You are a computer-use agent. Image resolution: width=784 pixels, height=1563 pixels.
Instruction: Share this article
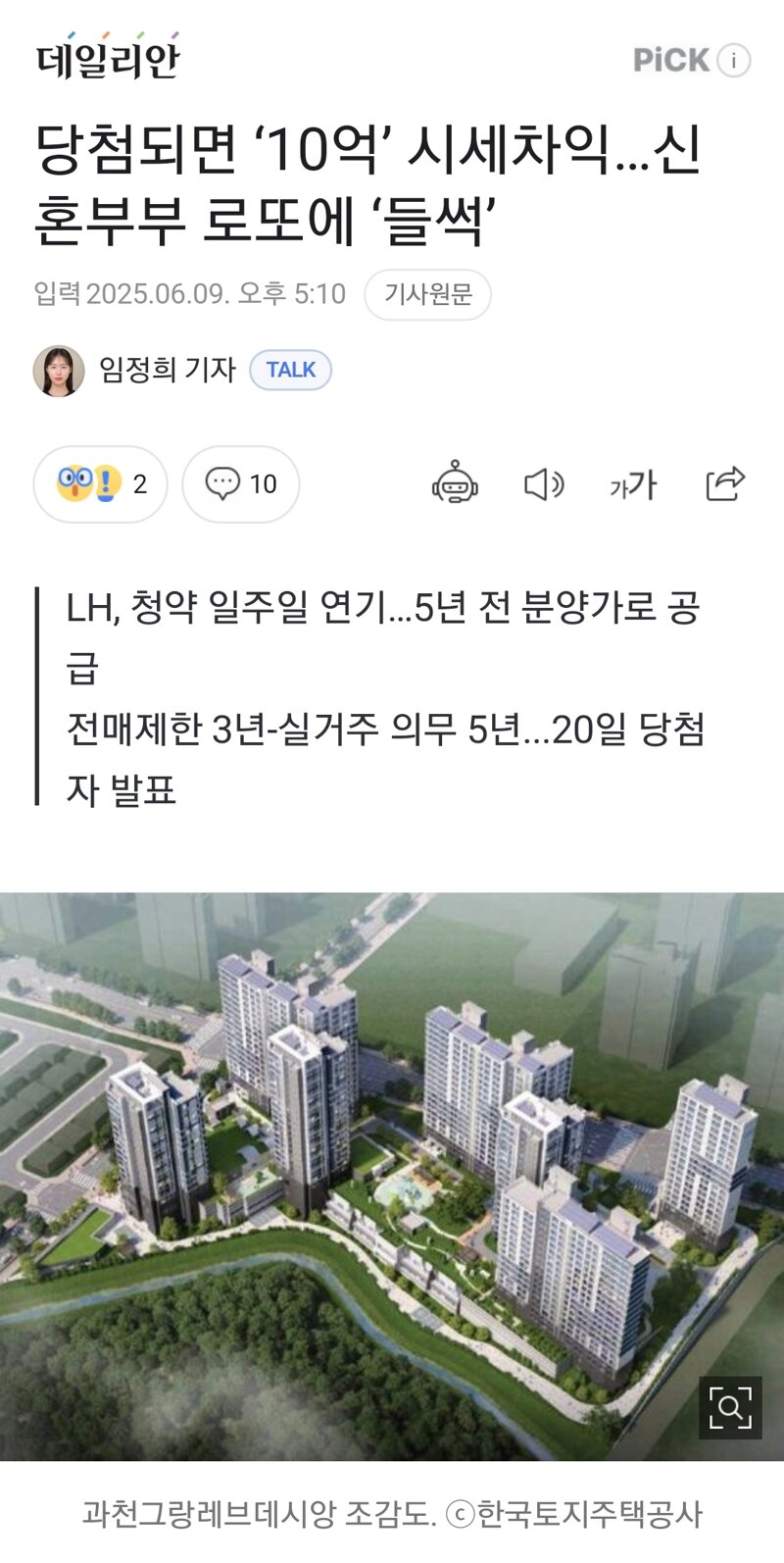point(725,482)
